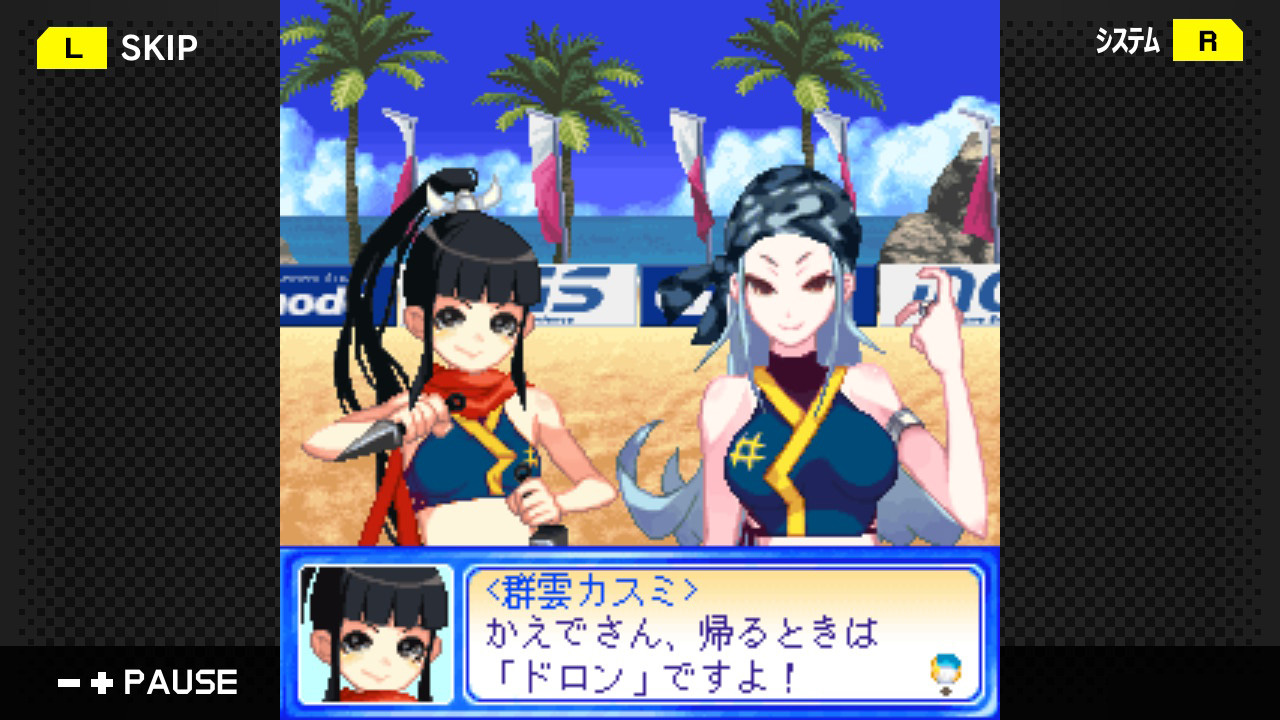Viewport: 1280px width, 720px height.
Task: Advance Kasumi's dialogue text box
Action: pyautogui.click(x=722, y=634)
